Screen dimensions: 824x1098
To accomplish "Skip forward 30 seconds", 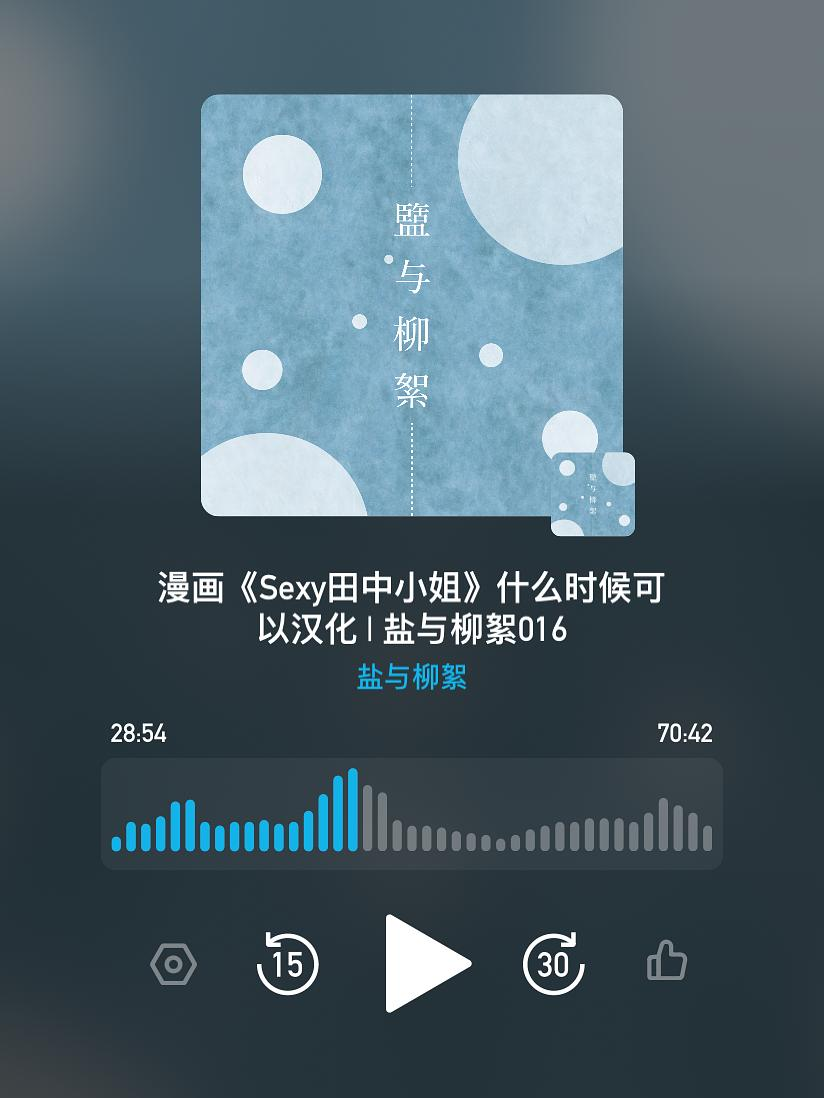I will [x=553, y=963].
